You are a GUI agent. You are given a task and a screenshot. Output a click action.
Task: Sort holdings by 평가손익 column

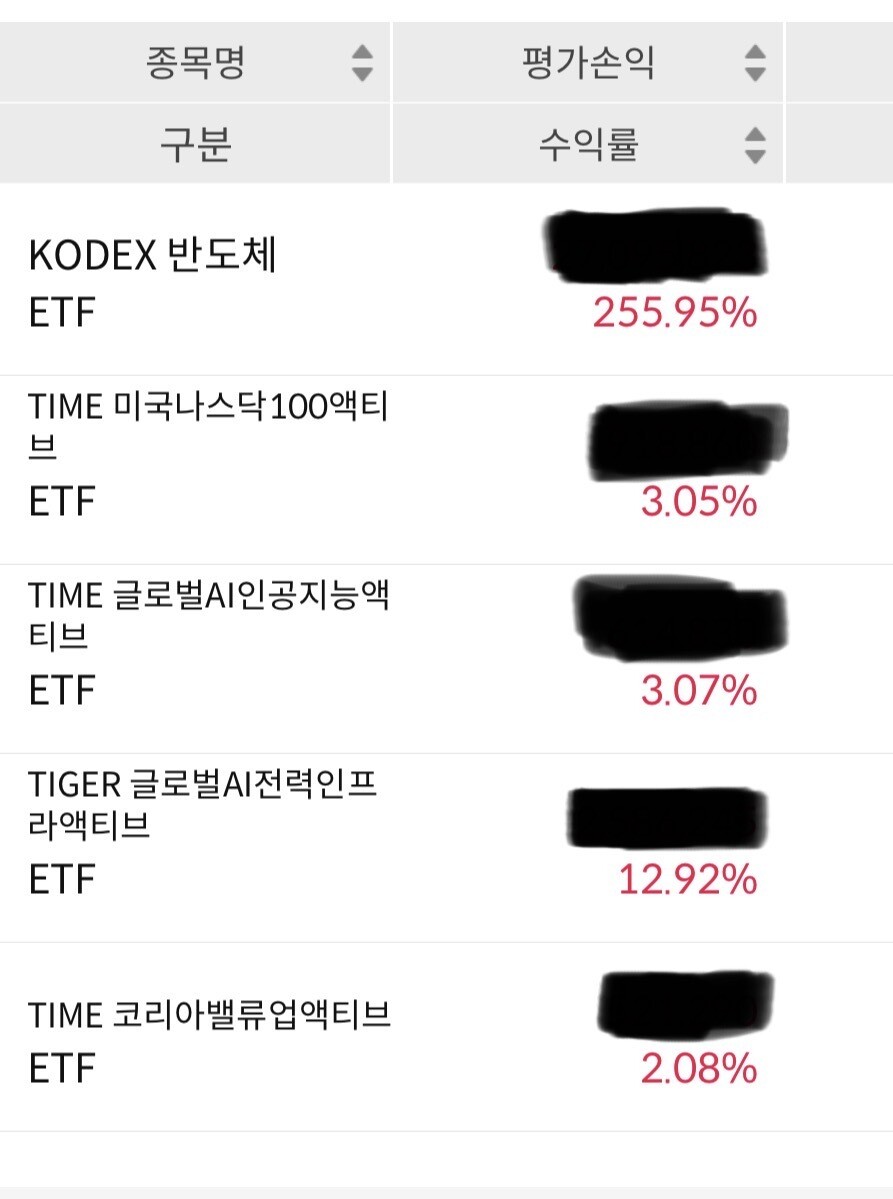click(587, 62)
